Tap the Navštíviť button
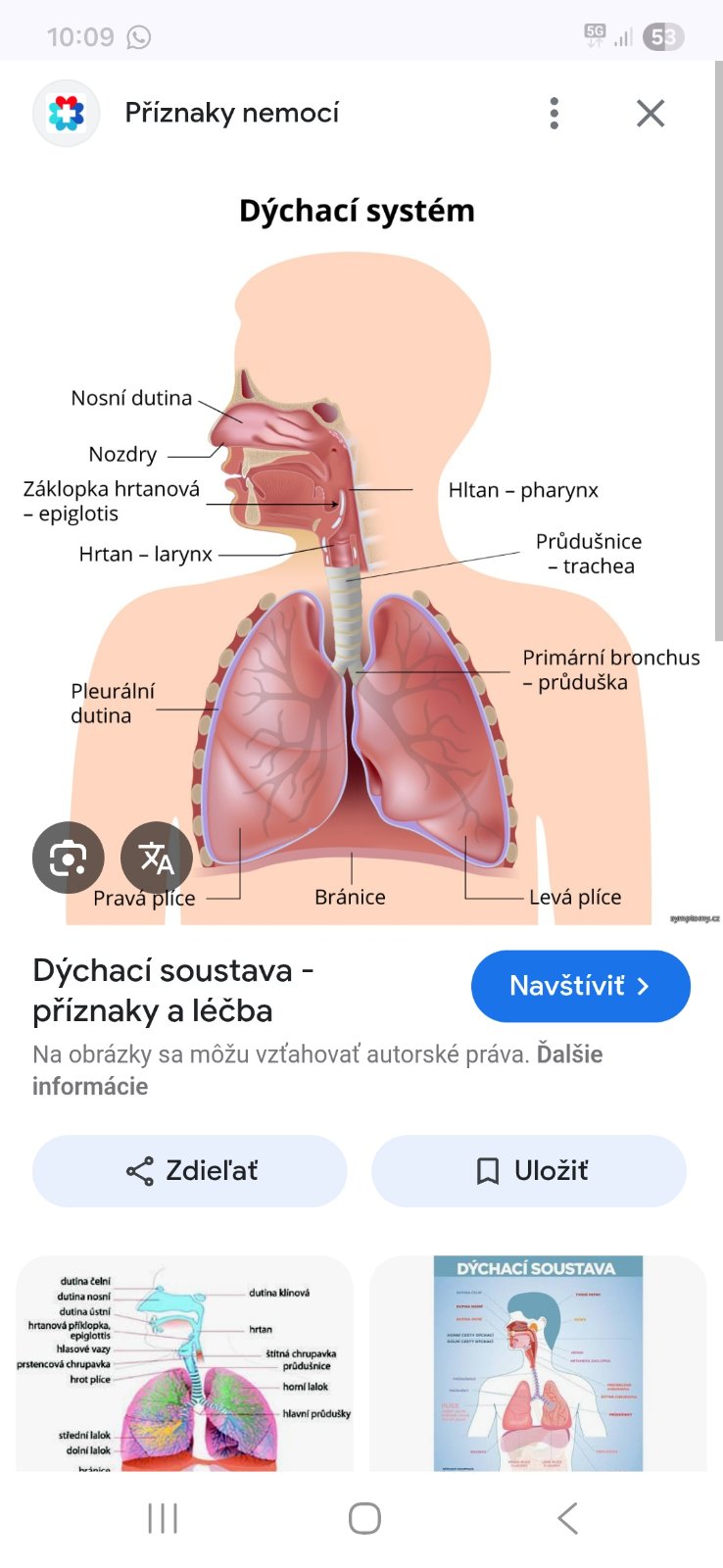 click(580, 986)
